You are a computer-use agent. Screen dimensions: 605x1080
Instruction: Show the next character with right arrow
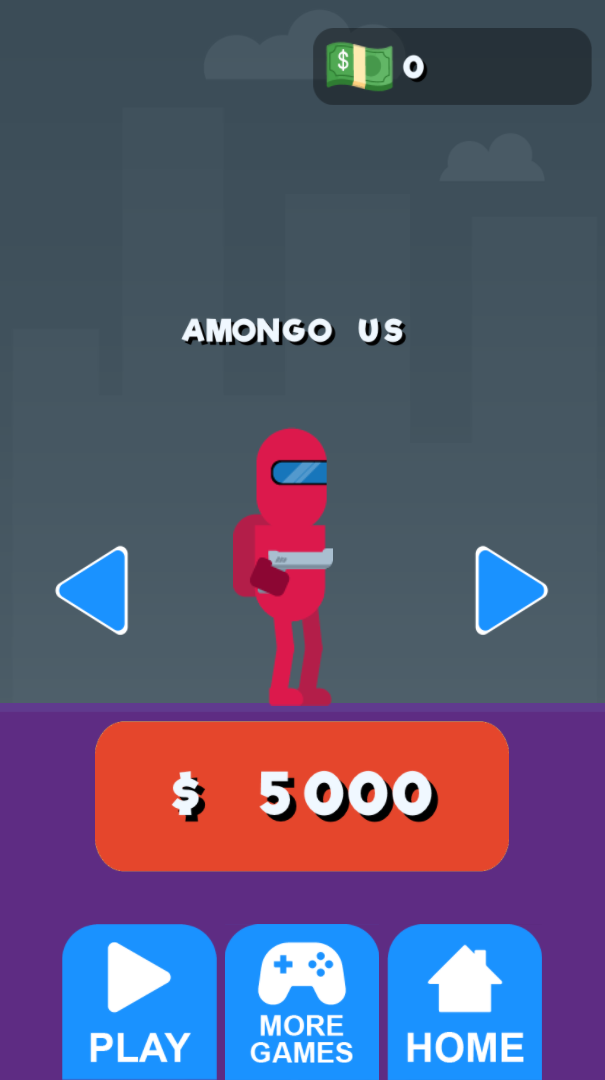510,590
